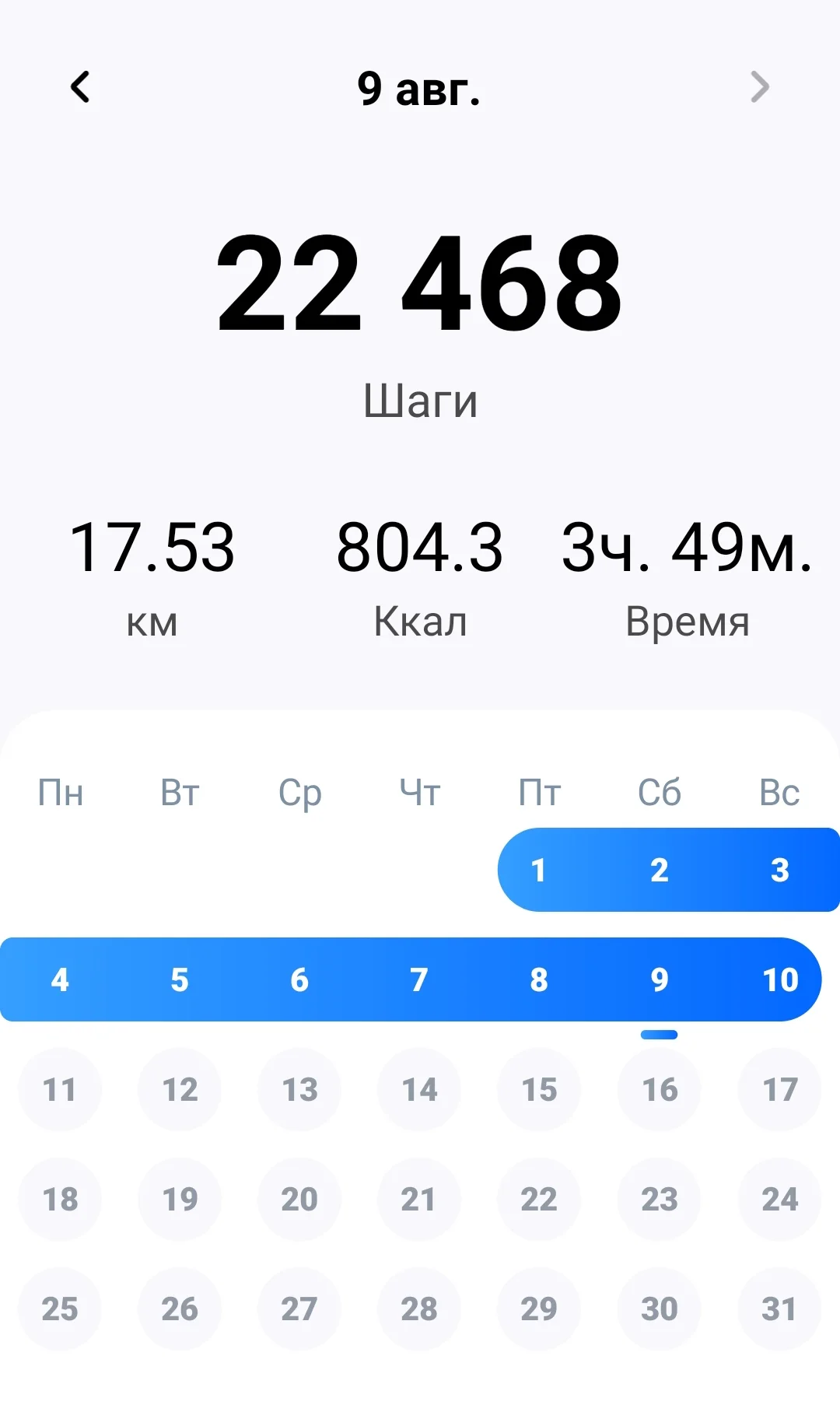840x1405 pixels.
Task: Choose day 11 in the calendar
Action: [60, 1089]
